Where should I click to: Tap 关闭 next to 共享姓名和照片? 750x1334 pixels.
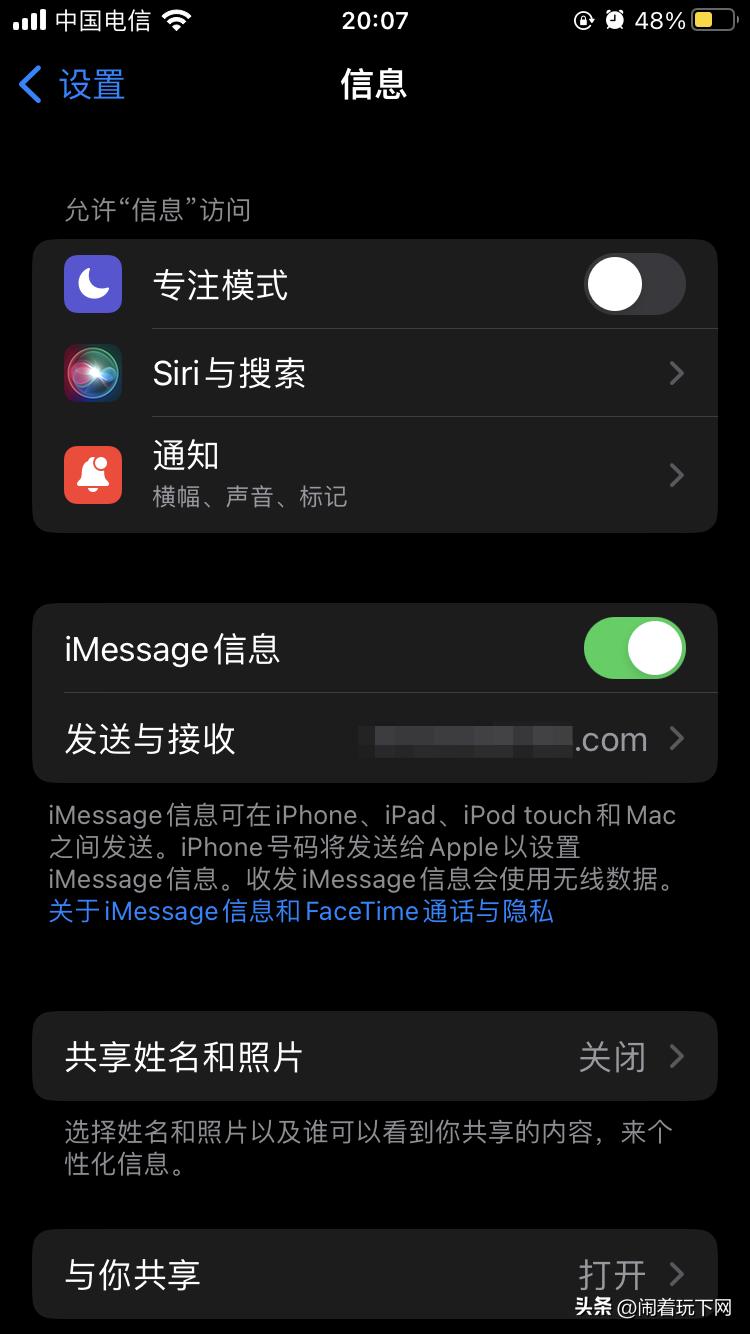click(x=612, y=1056)
